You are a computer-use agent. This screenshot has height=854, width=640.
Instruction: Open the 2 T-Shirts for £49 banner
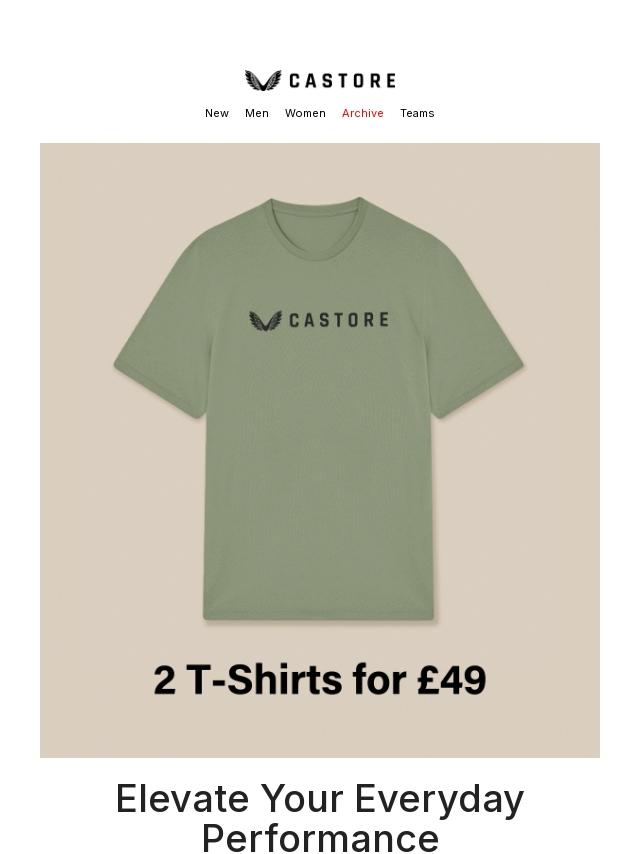pos(320,450)
